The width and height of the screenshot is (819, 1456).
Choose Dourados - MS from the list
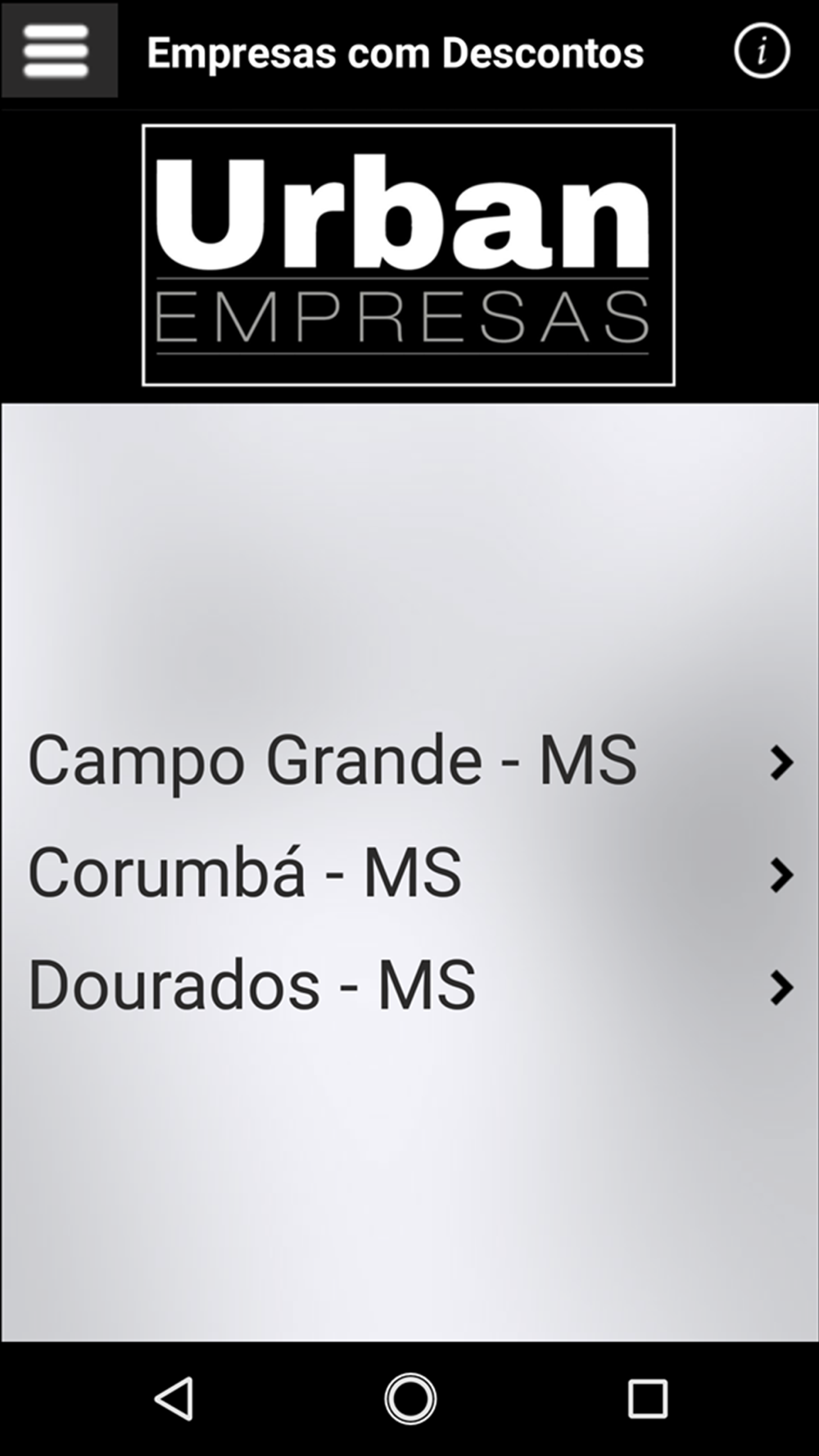409,986
